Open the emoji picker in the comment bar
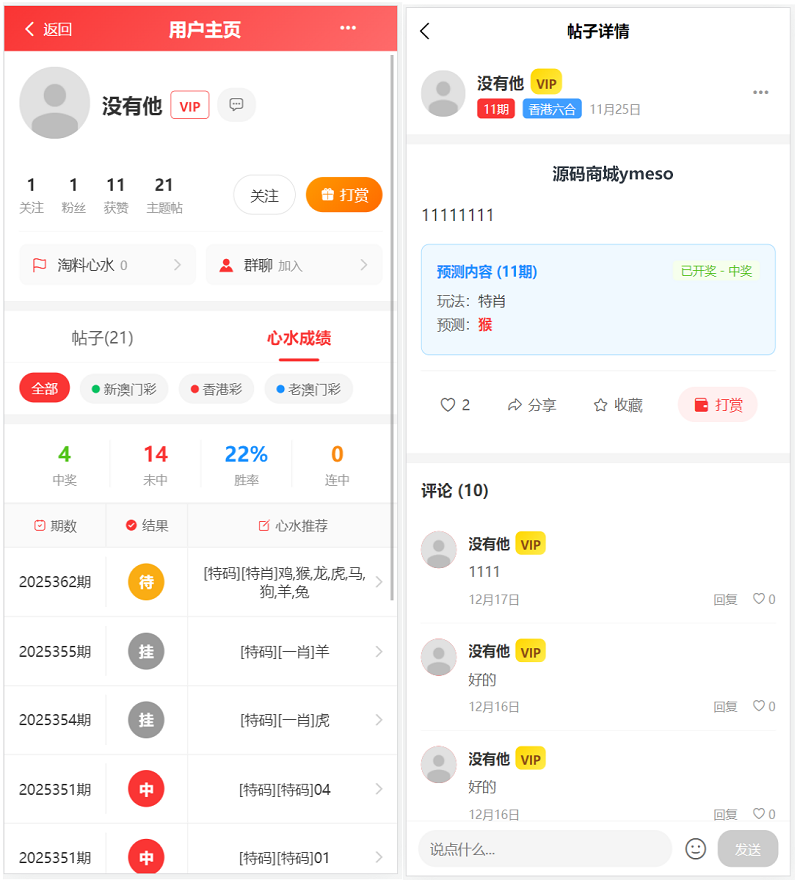800x880 pixels. (695, 849)
